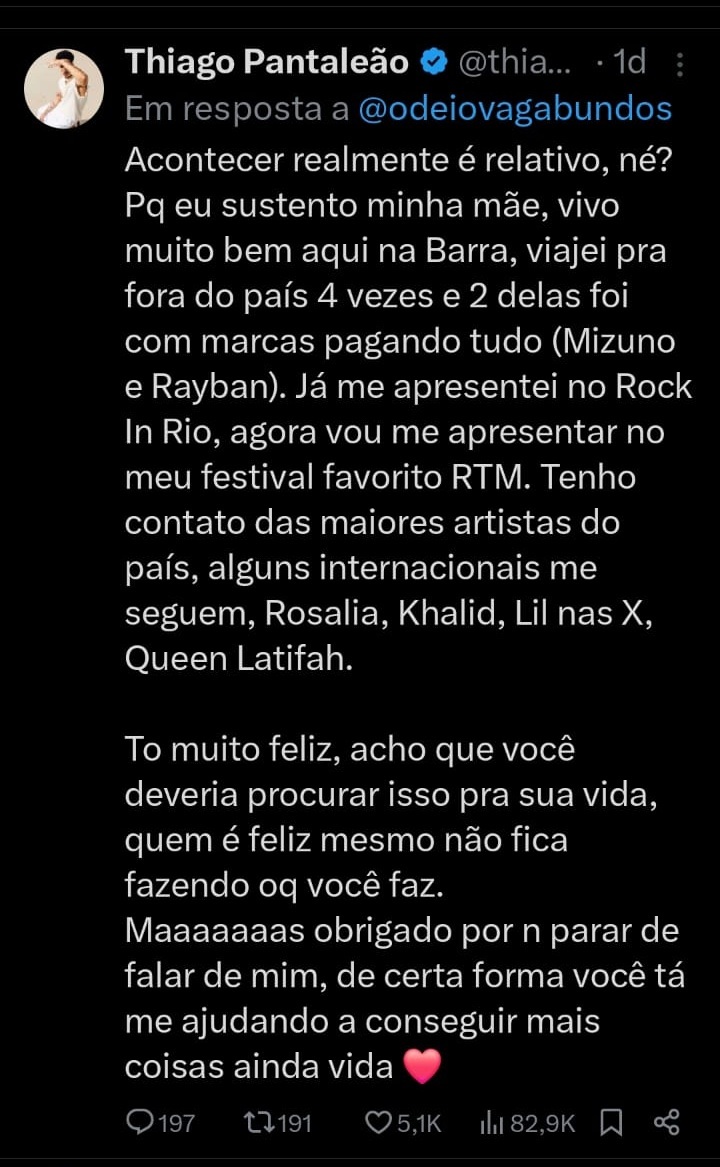The width and height of the screenshot is (720, 1167).
Task: Open post analytics via bar chart icon
Action: pos(493,1122)
